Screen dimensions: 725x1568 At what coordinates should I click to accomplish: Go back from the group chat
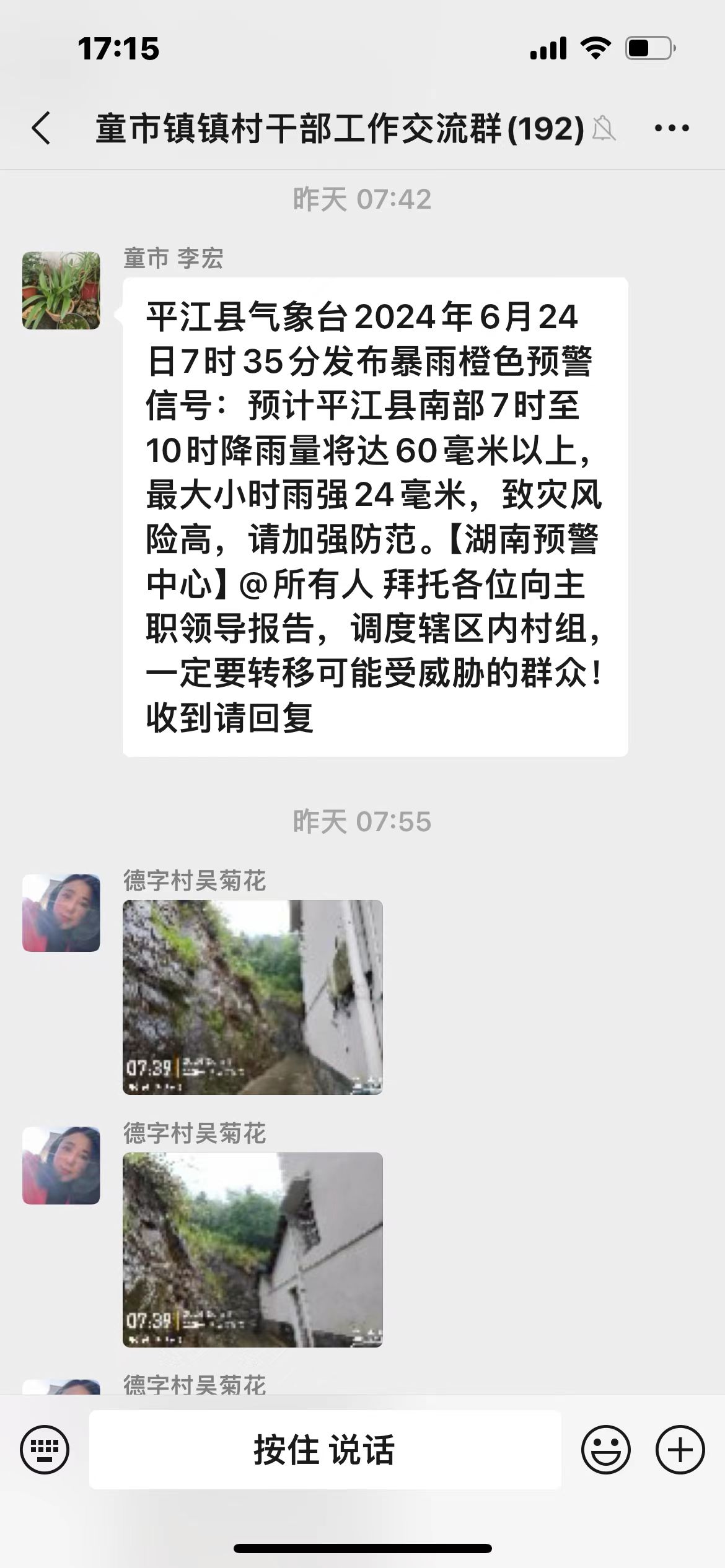[41, 128]
